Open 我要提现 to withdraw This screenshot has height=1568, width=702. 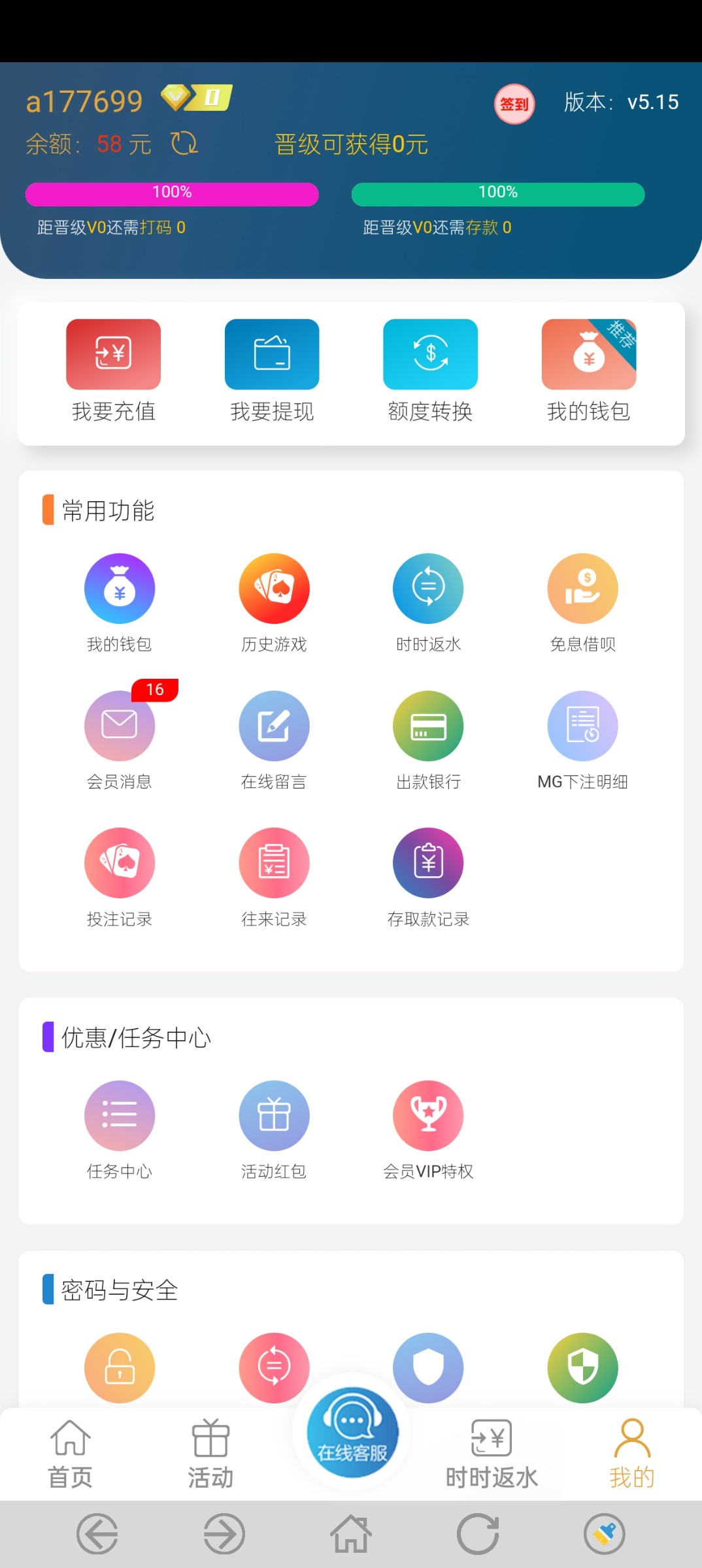272,370
